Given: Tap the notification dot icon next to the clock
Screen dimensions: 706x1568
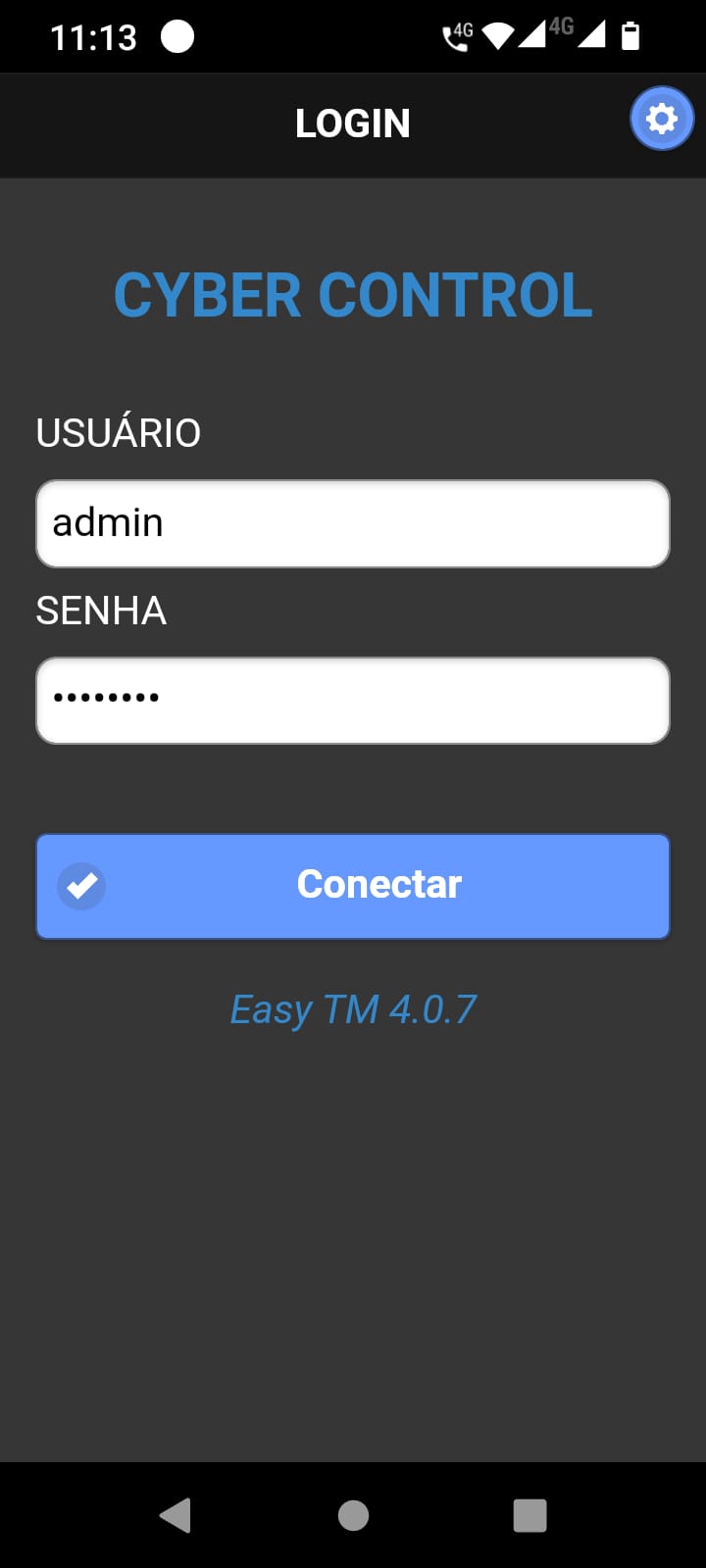Looking at the screenshot, I should pyautogui.click(x=177, y=34).
